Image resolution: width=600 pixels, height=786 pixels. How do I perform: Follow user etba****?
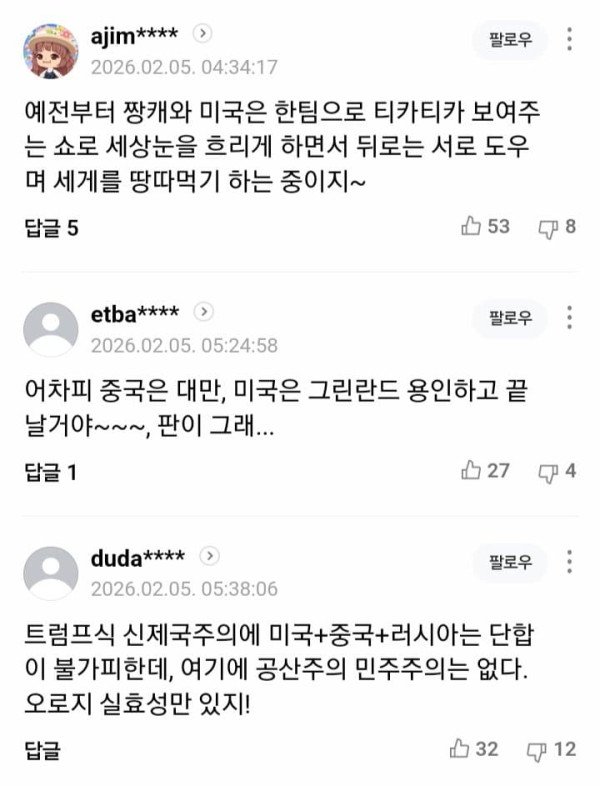510,319
